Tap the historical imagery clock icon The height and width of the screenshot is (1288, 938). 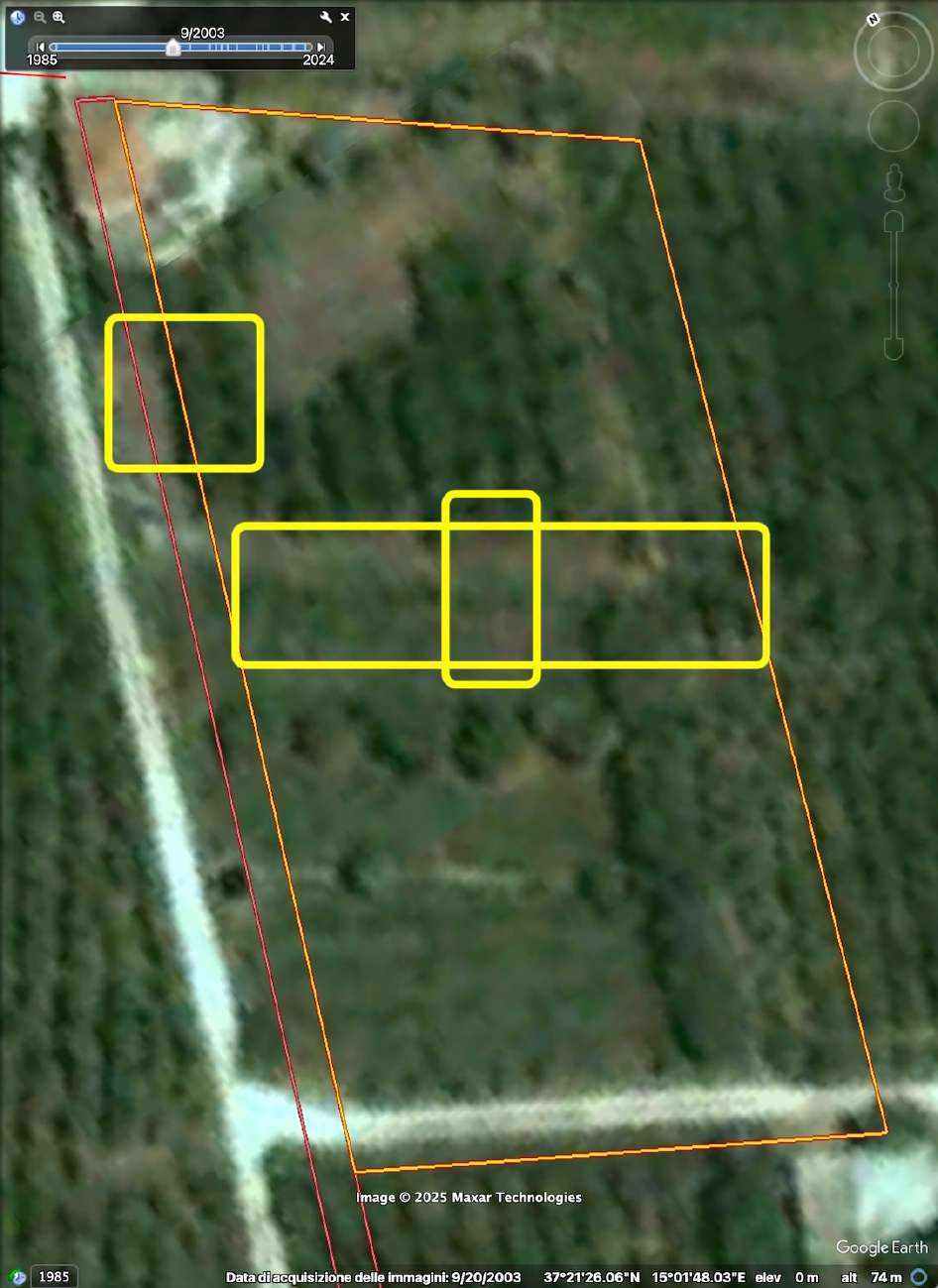[17, 17]
